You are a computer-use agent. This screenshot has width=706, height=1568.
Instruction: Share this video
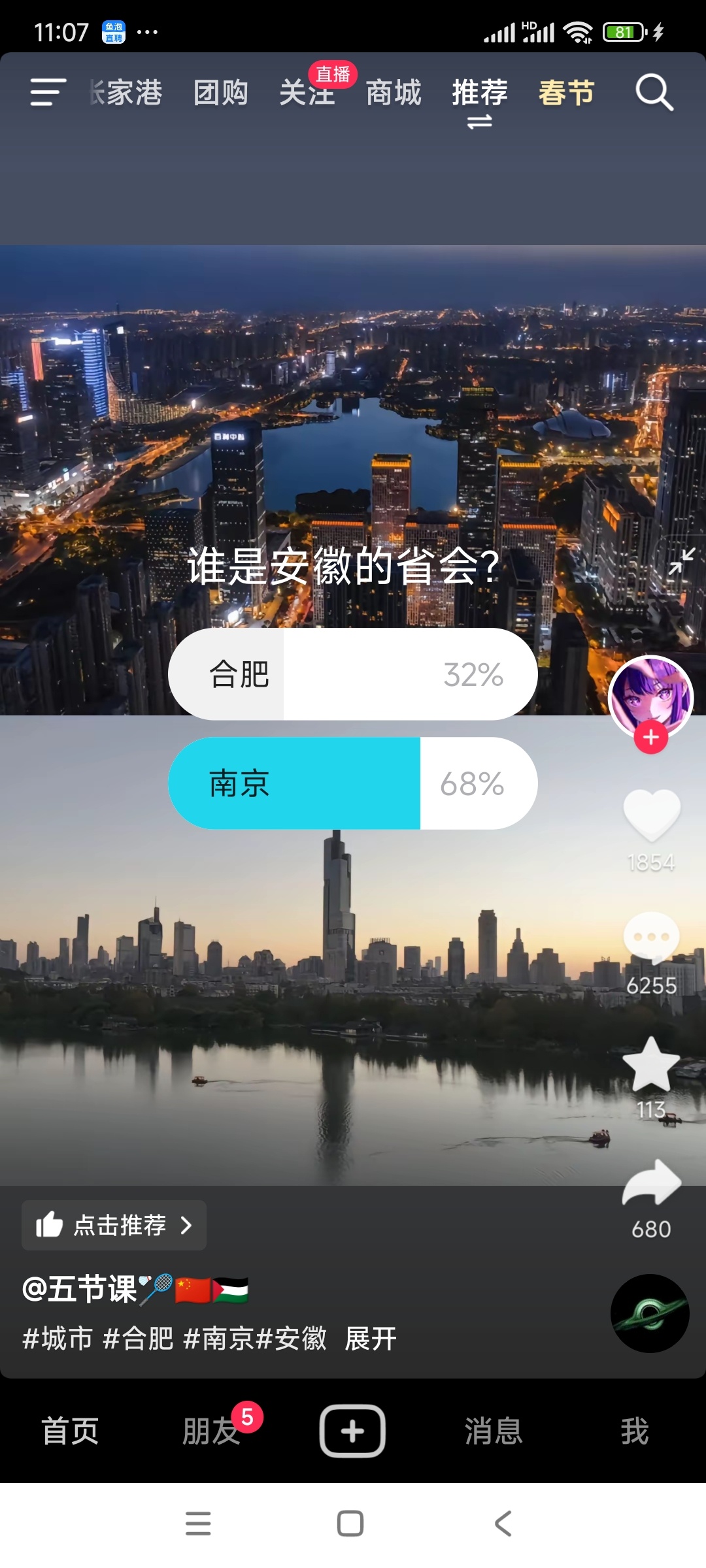coord(651,1184)
